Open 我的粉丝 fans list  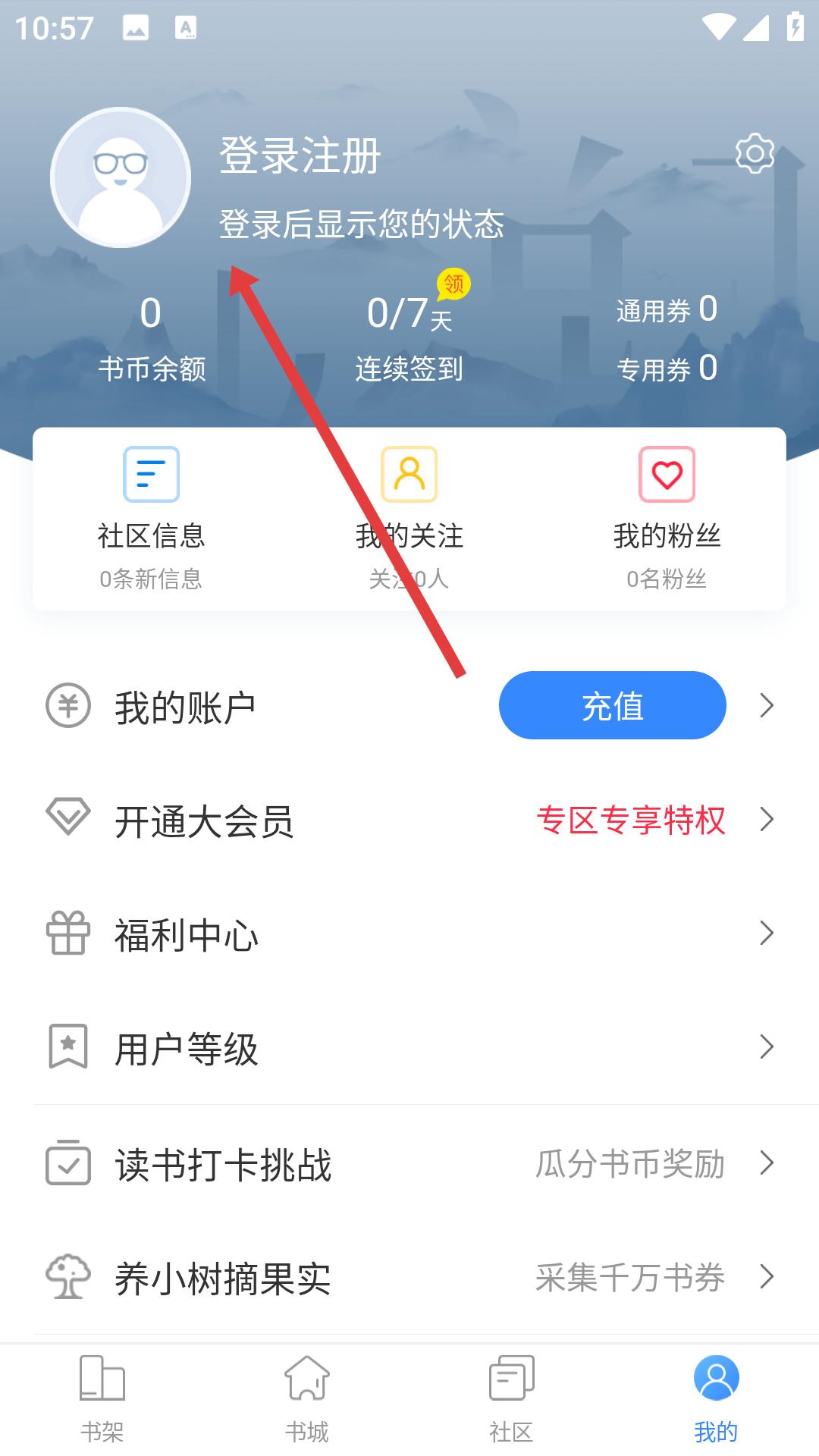point(667,519)
